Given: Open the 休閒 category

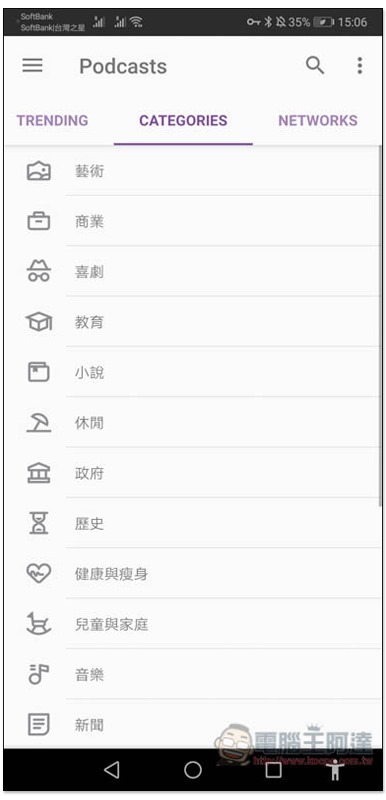Looking at the screenshot, I should pyautogui.click(x=193, y=422).
